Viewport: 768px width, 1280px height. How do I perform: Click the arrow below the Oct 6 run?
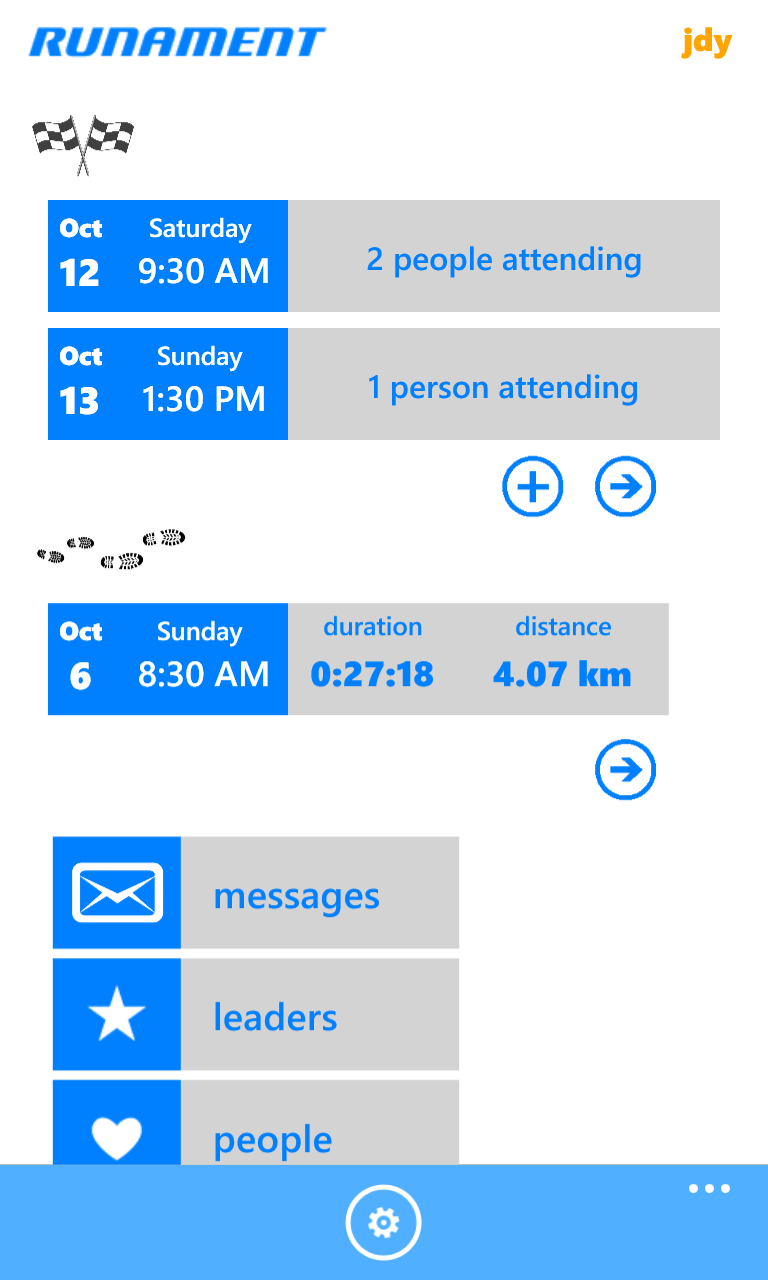625,770
